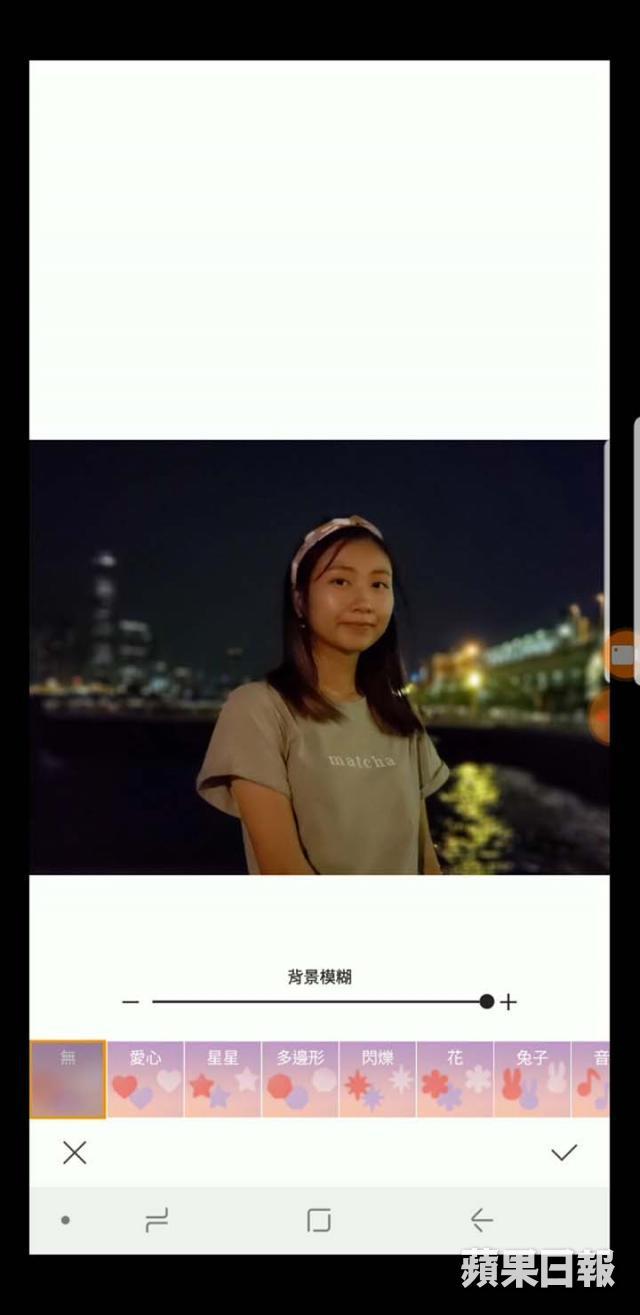This screenshot has width=640, height=1315.
Task: Tap the 背景模糊 blur slider track
Action: coord(319,1001)
